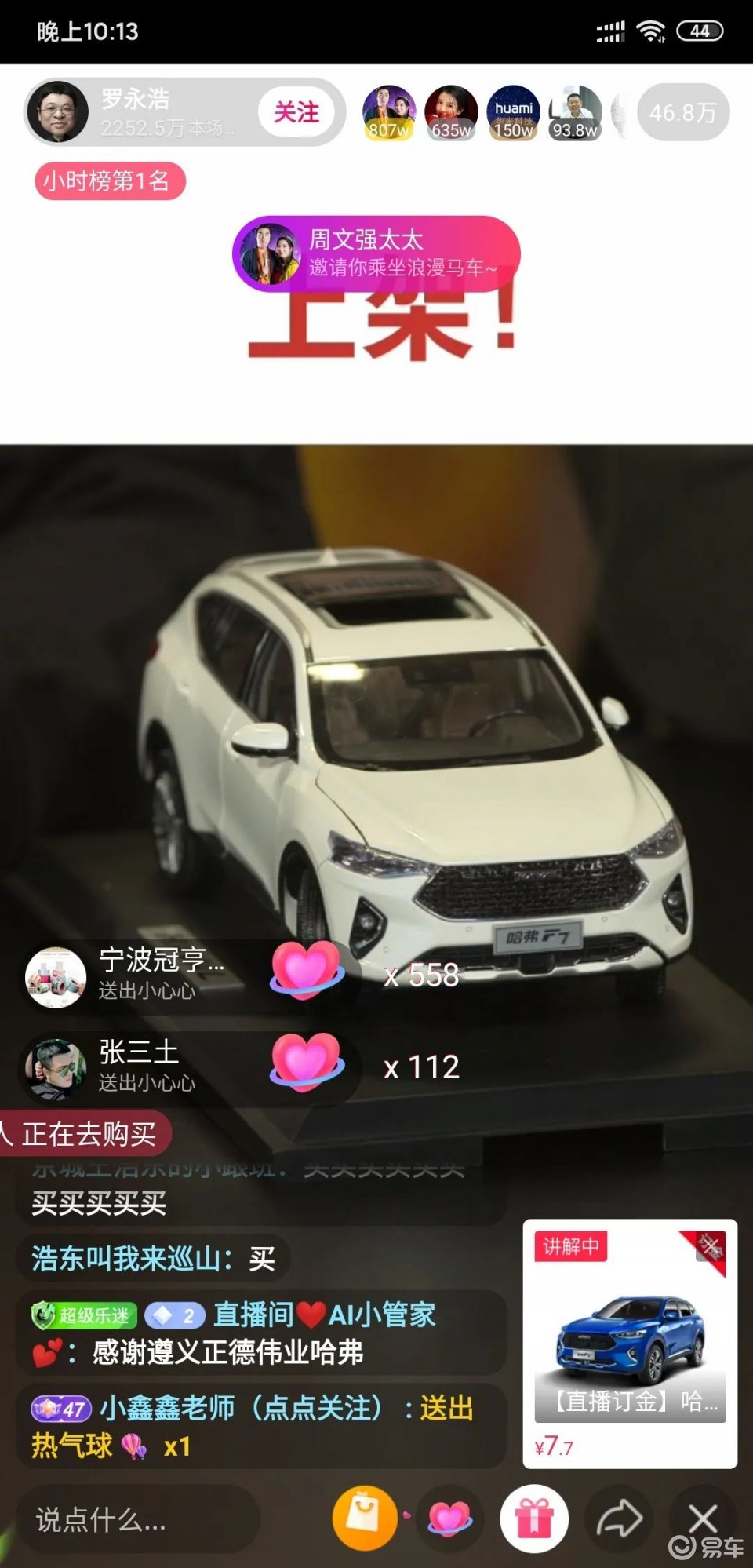Open the 46.8万 audience list
The height and width of the screenshot is (1568, 753).
click(x=682, y=113)
